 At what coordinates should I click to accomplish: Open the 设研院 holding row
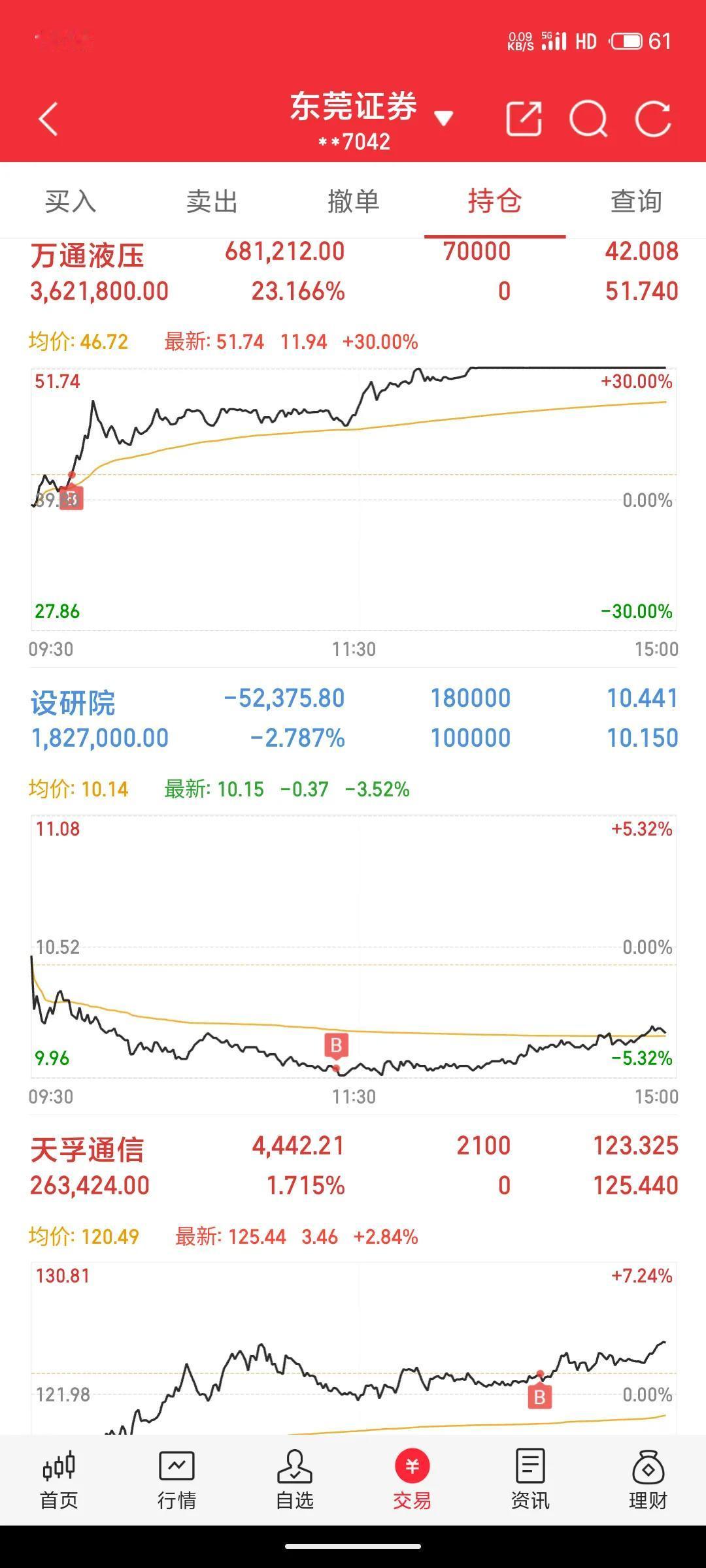pyautogui.click(x=353, y=718)
